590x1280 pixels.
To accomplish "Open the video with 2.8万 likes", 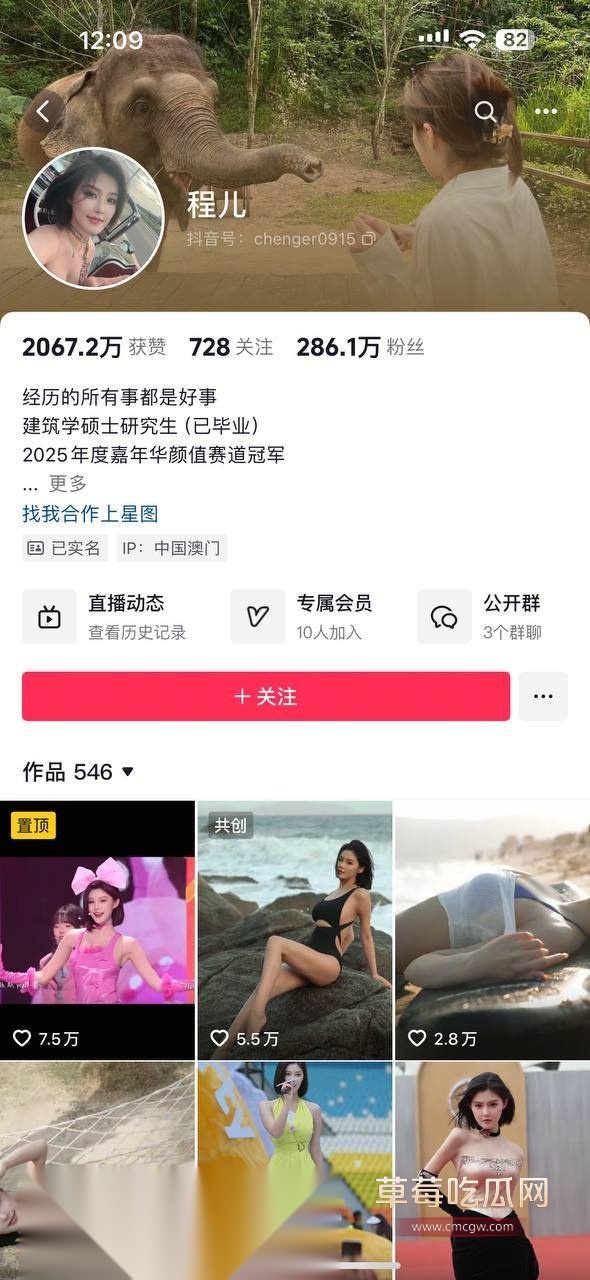I will 492,930.
